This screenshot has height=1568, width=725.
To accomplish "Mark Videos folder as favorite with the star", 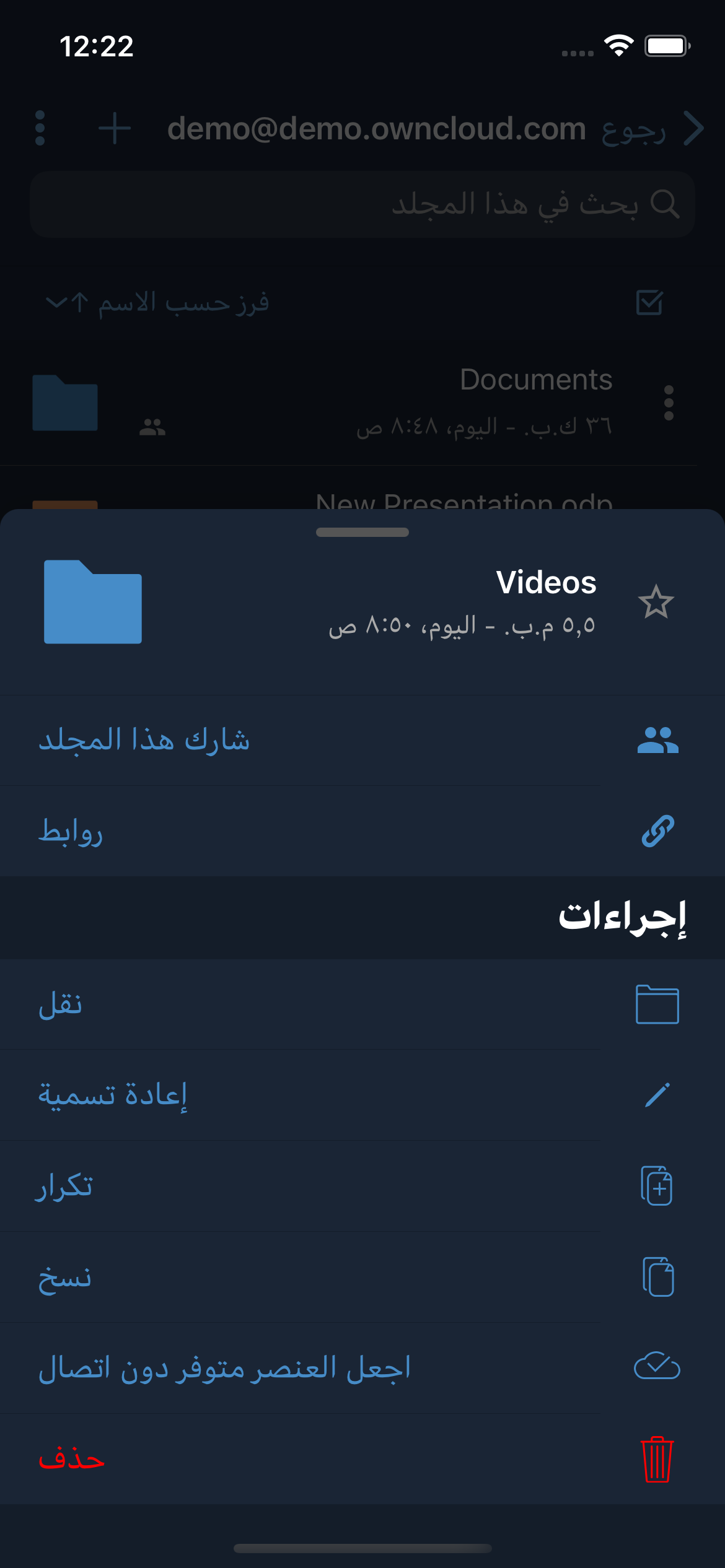I will point(656,602).
